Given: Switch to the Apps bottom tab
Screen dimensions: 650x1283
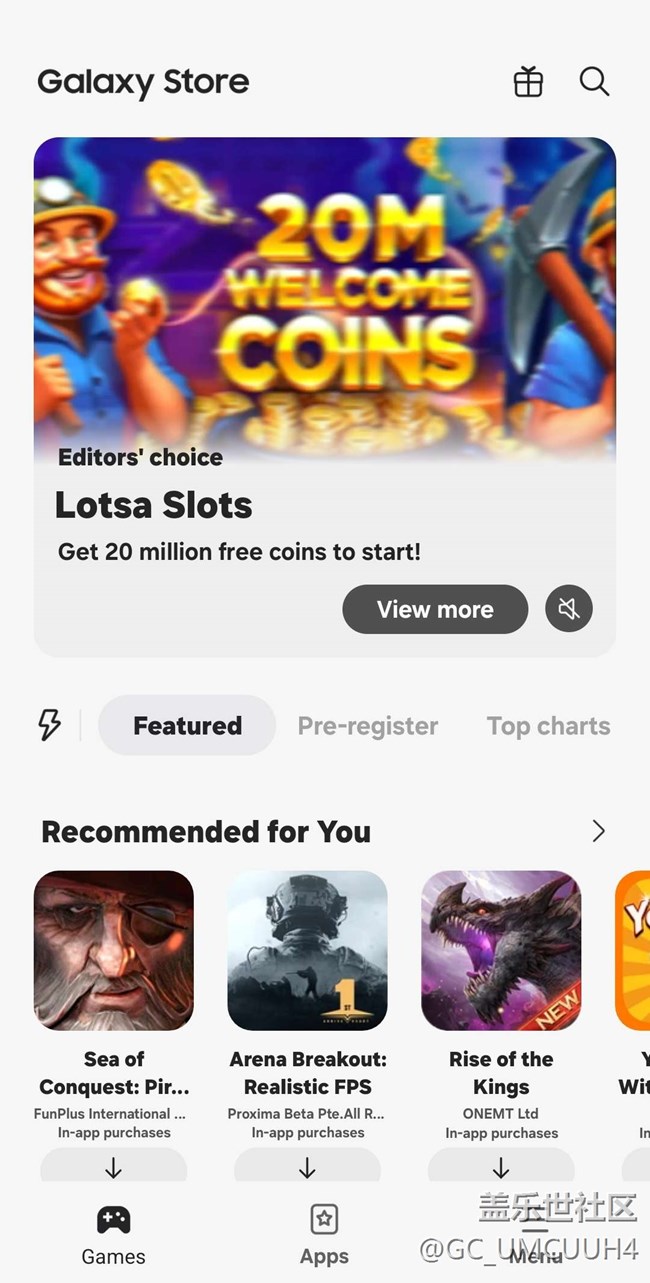Looking at the screenshot, I should point(324,1235).
